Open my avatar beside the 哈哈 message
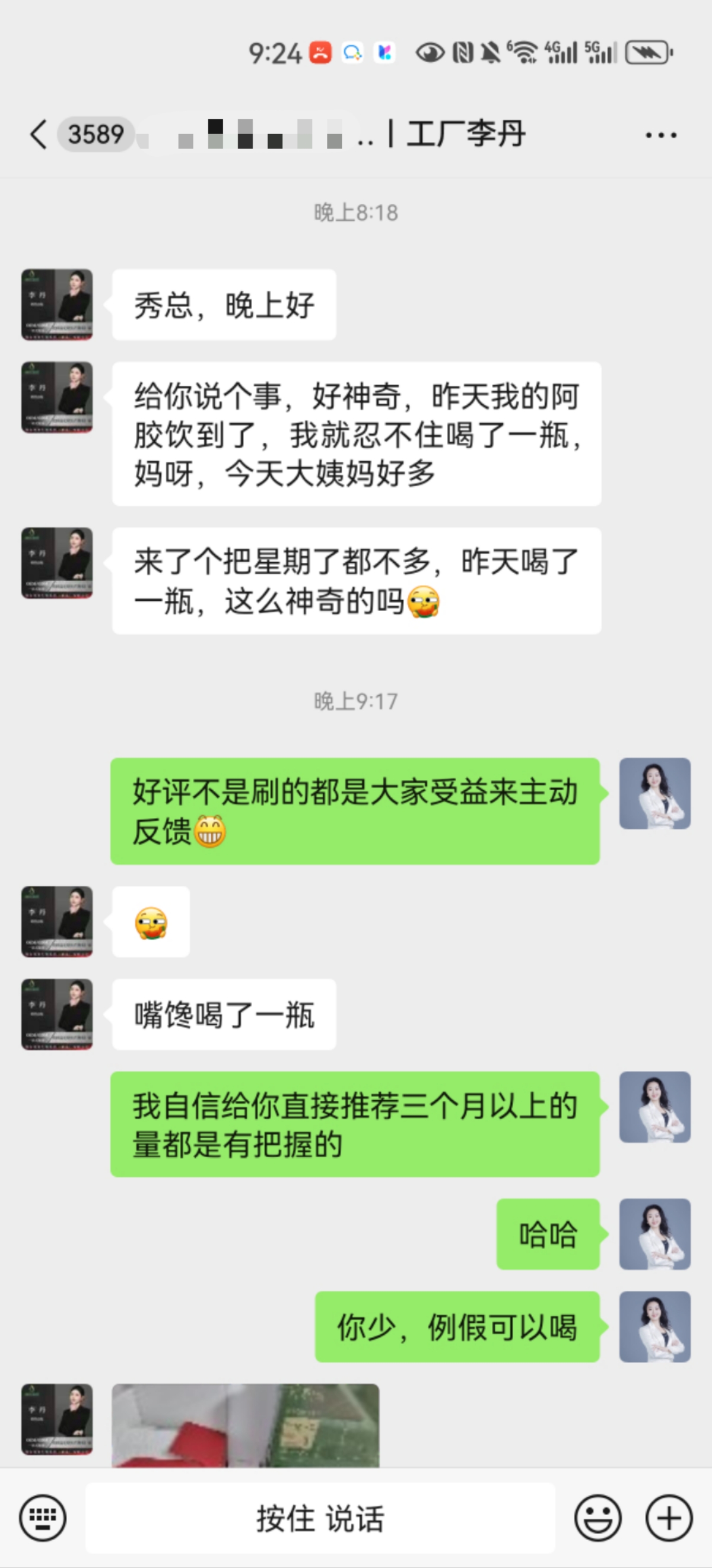 click(x=654, y=1234)
